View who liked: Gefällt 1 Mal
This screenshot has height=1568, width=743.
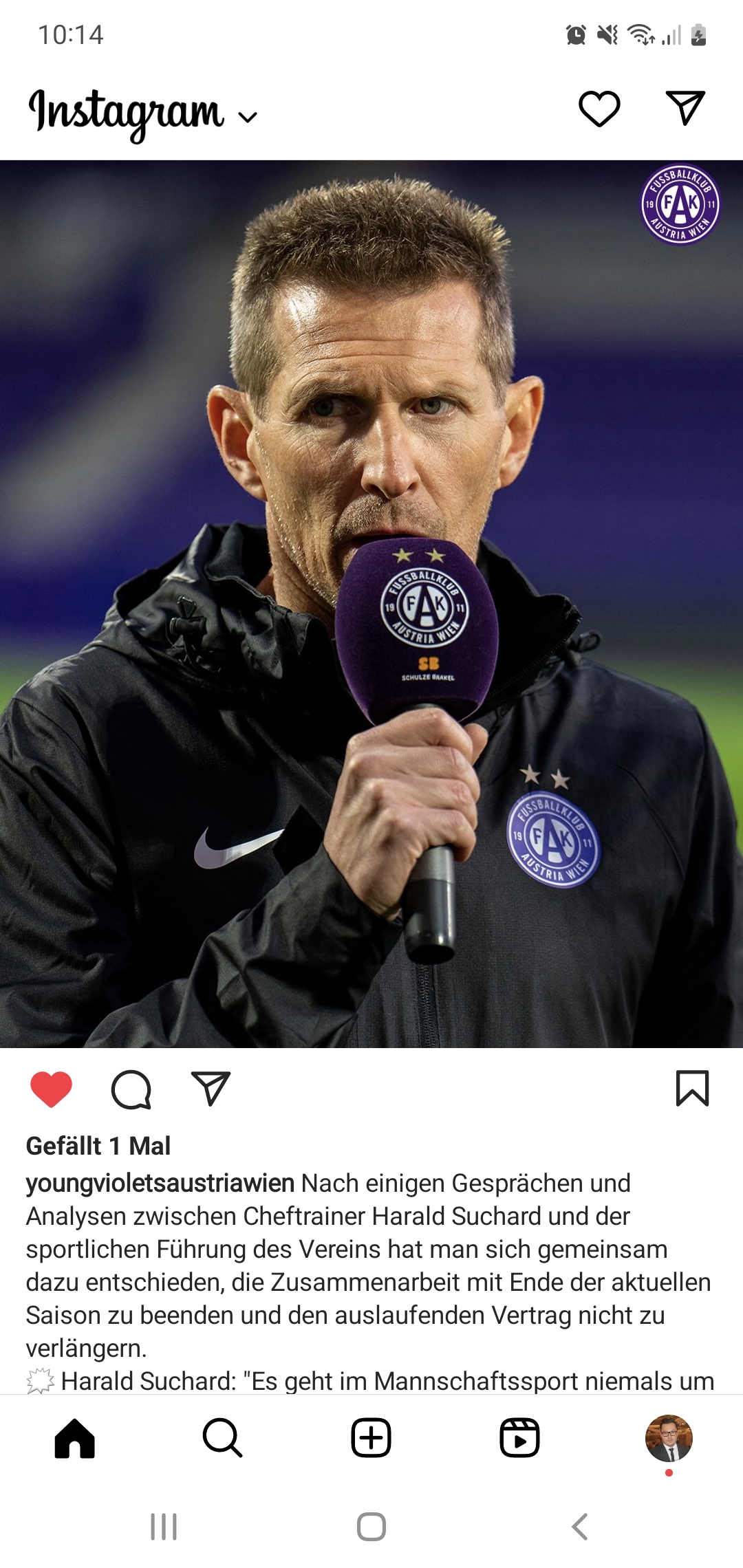click(x=98, y=1146)
